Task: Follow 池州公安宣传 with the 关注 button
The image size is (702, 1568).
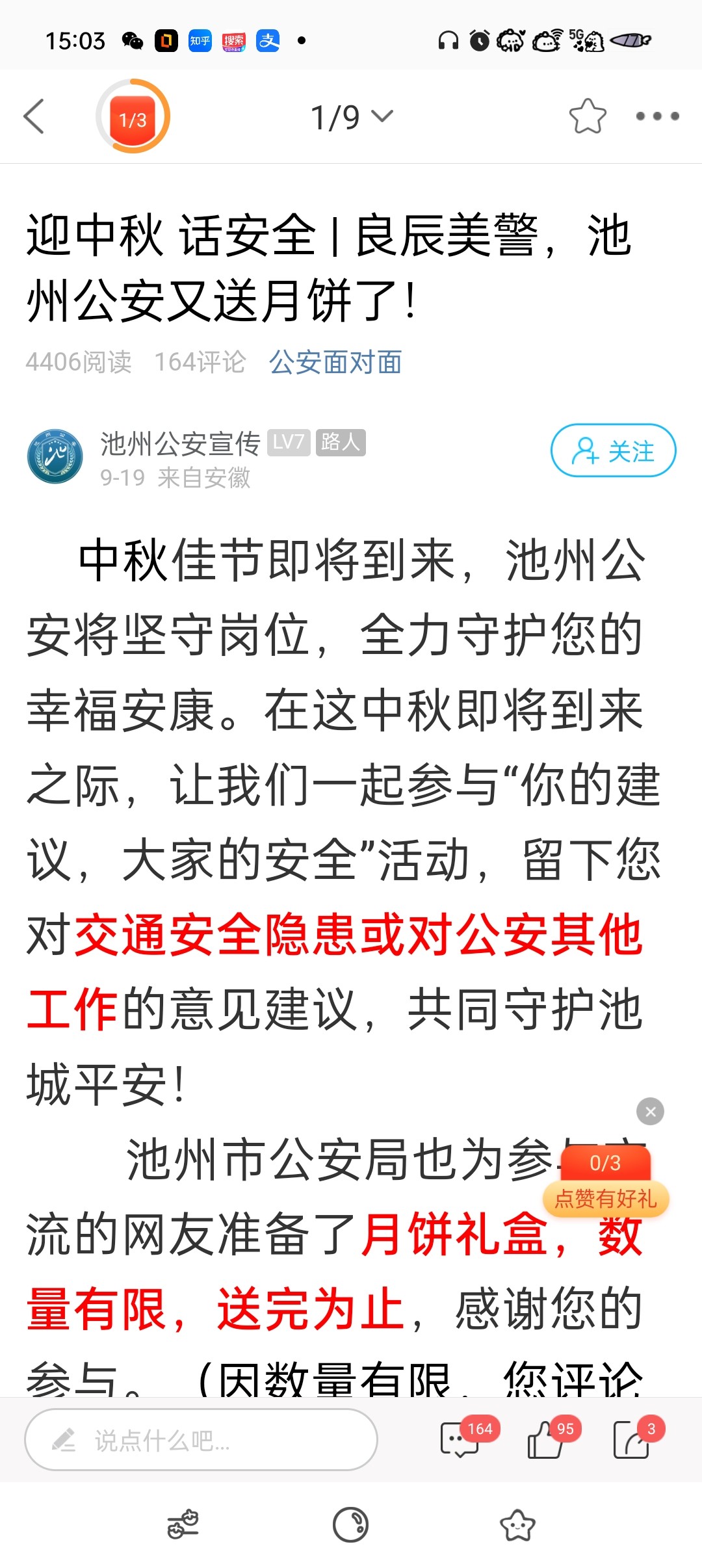Action: (613, 451)
